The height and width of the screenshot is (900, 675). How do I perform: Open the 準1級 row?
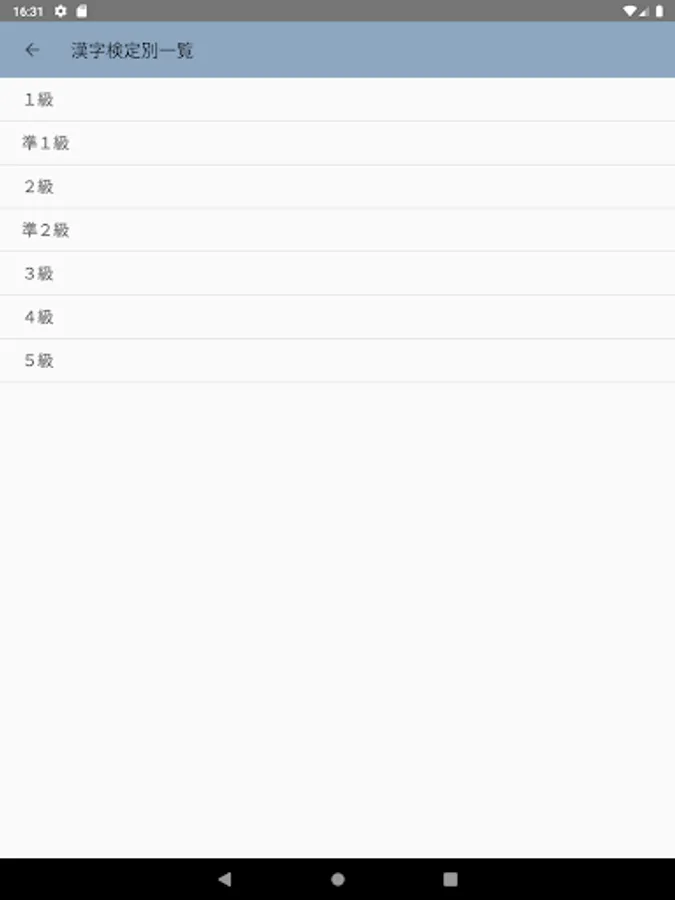point(338,143)
